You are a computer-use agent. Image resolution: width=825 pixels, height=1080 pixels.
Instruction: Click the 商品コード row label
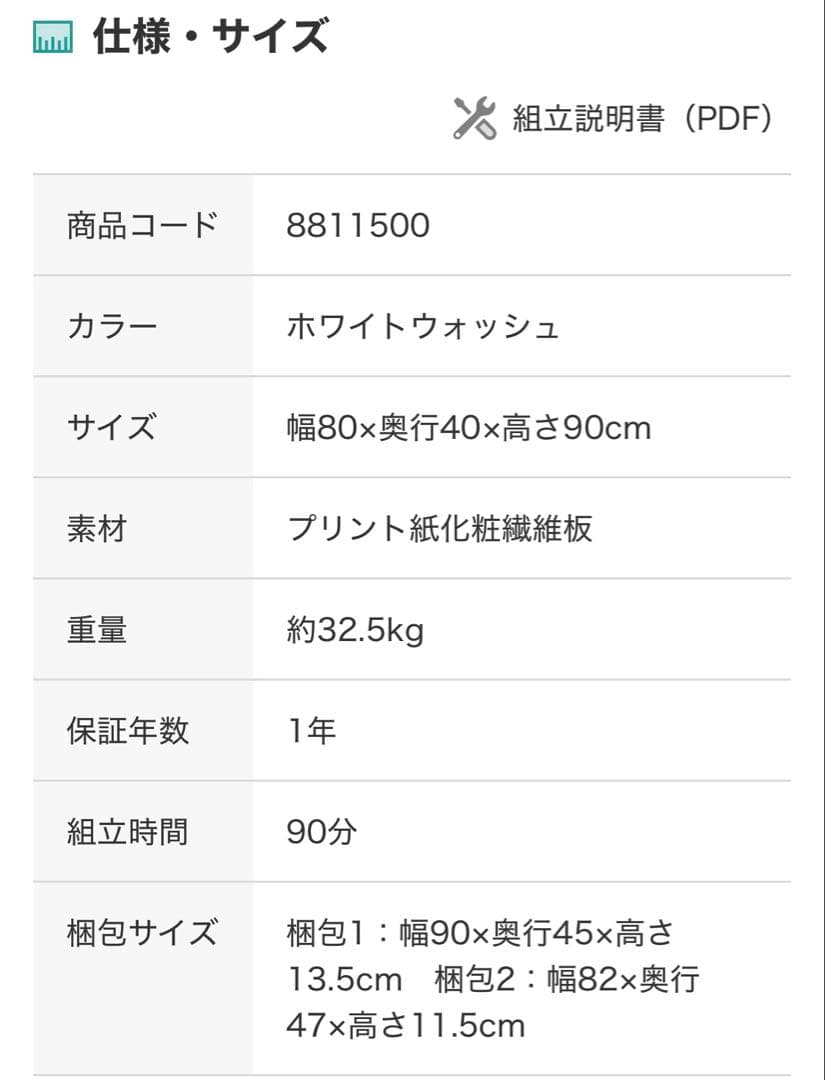pyautogui.click(x=143, y=225)
